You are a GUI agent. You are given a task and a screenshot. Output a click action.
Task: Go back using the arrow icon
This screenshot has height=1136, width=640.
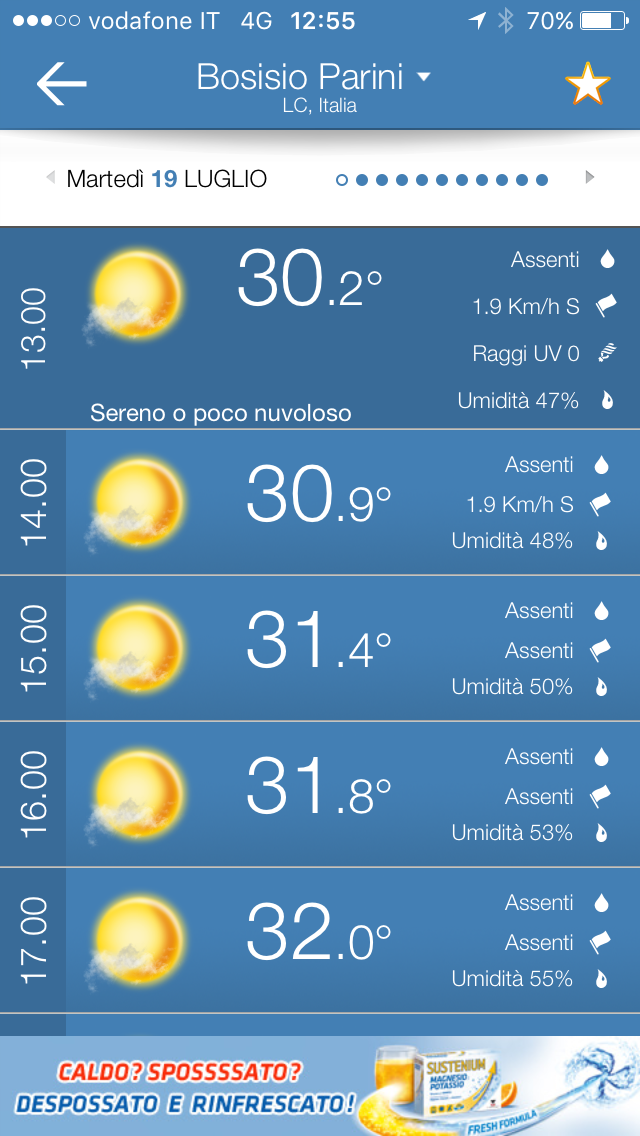62,83
